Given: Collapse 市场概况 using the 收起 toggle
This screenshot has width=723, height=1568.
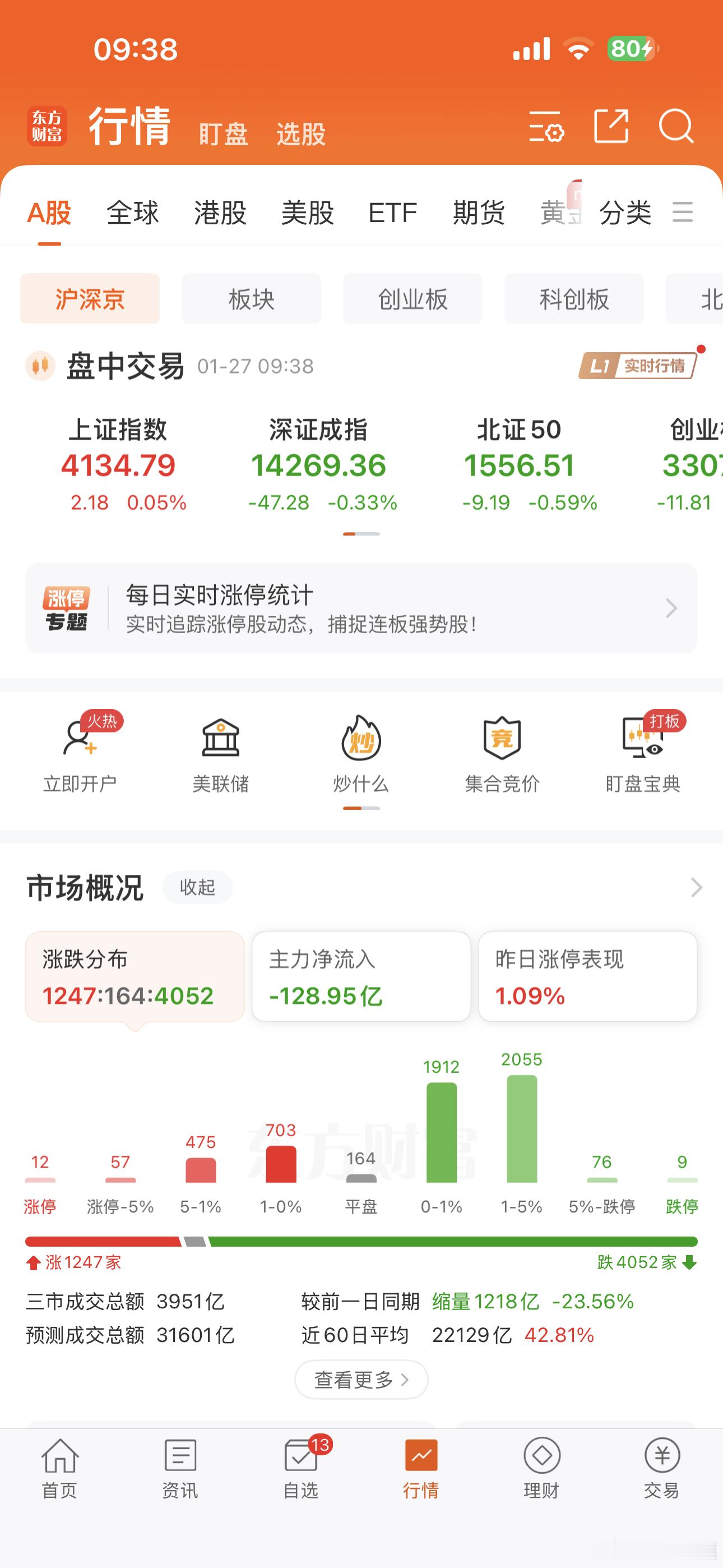Looking at the screenshot, I should pos(197,887).
